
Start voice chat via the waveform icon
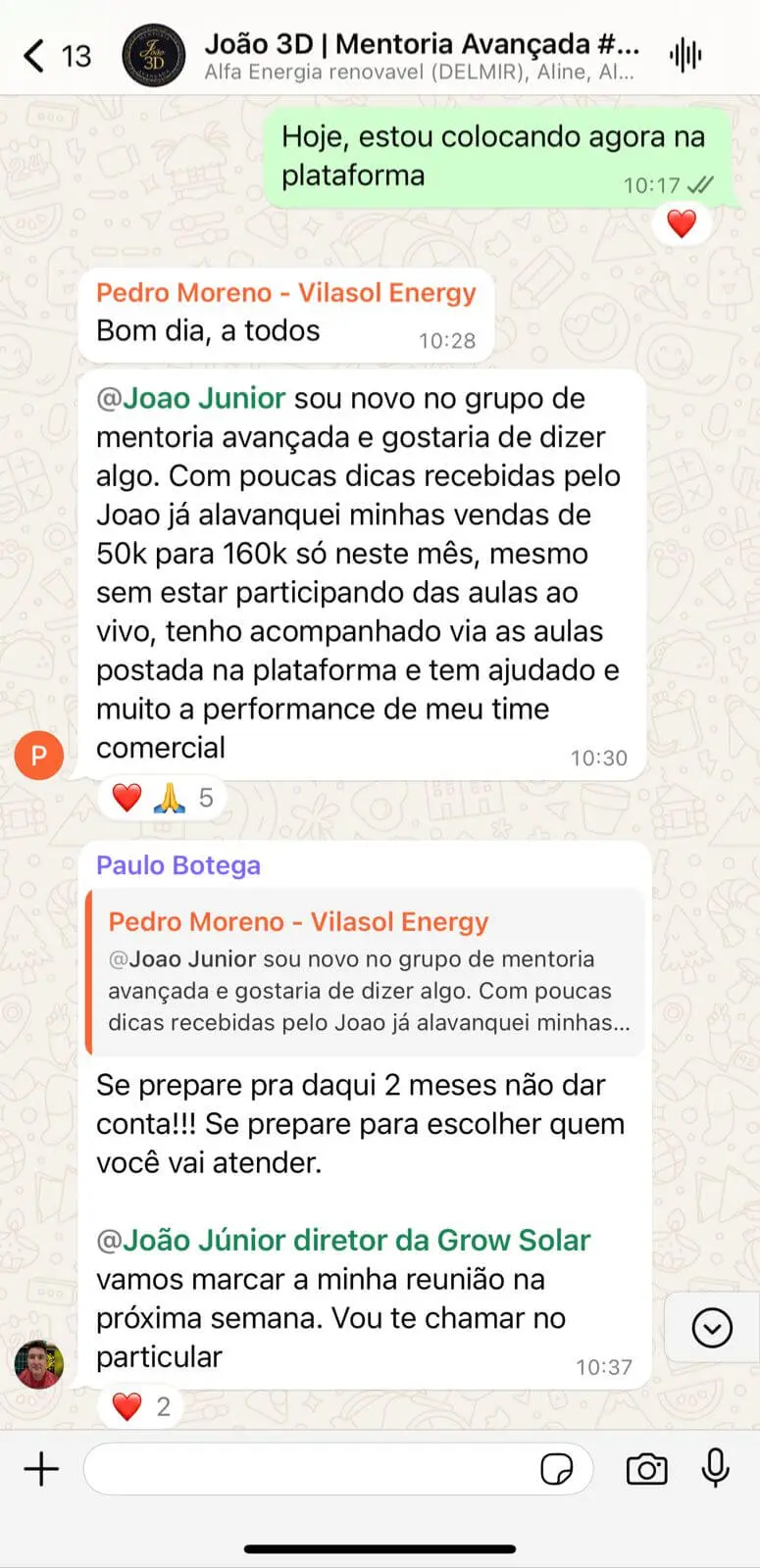click(685, 55)
